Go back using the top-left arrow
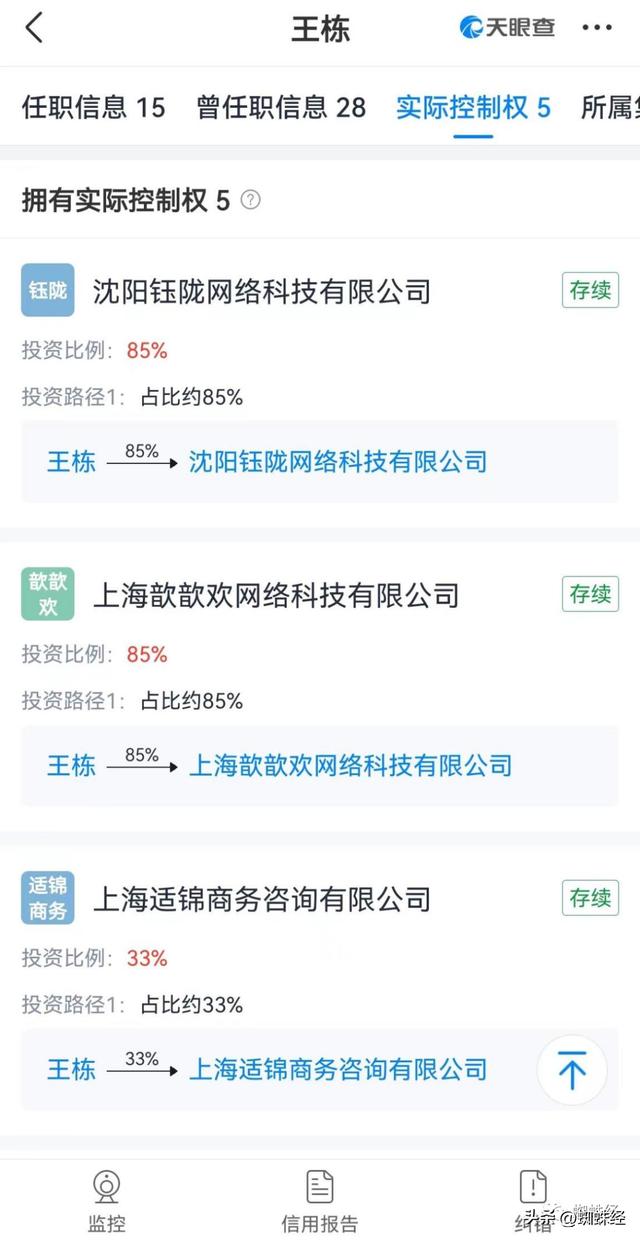The image size is (640, 1240). click(34, 28)
